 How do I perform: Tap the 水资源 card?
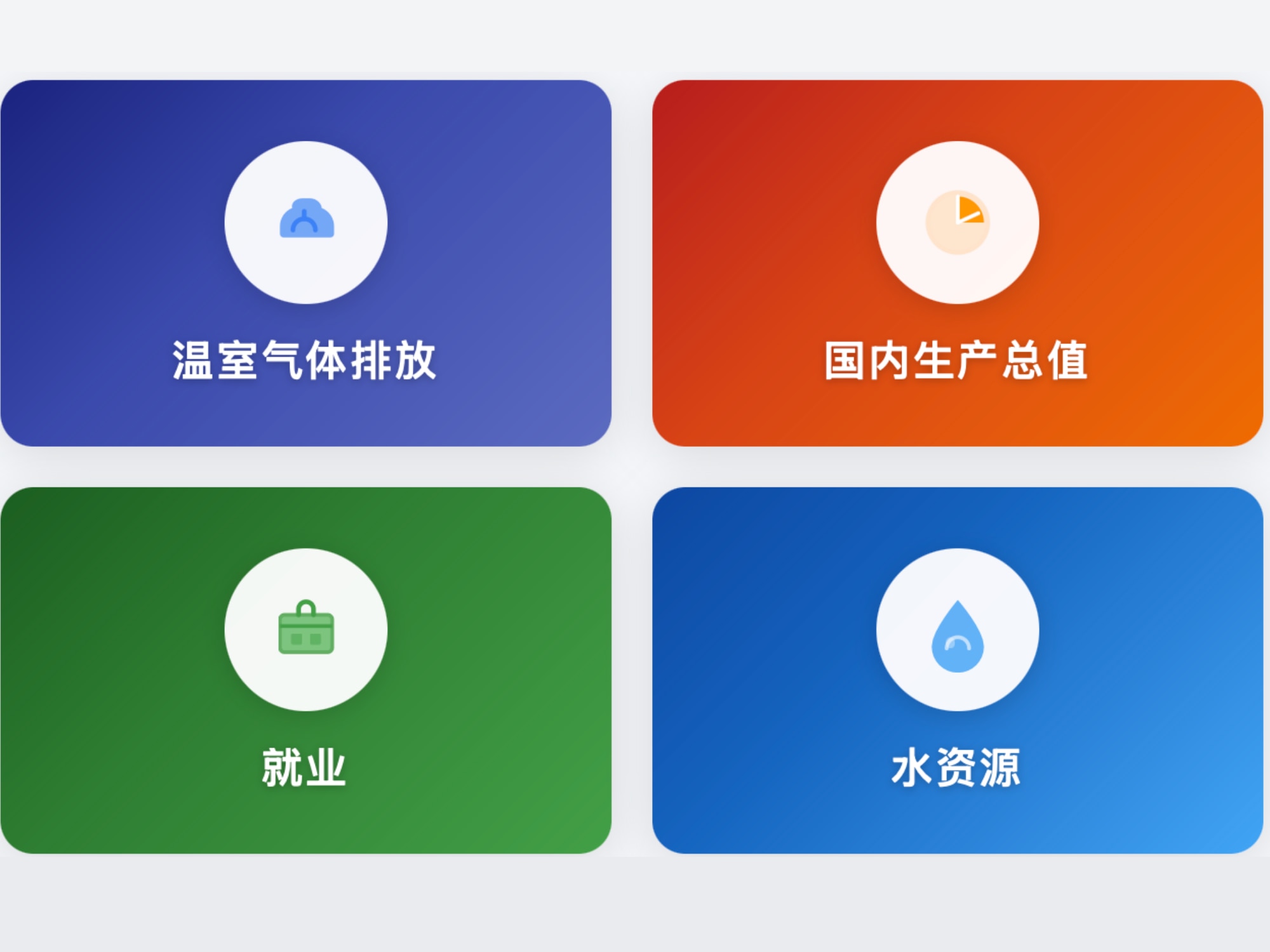pos(958,670)
